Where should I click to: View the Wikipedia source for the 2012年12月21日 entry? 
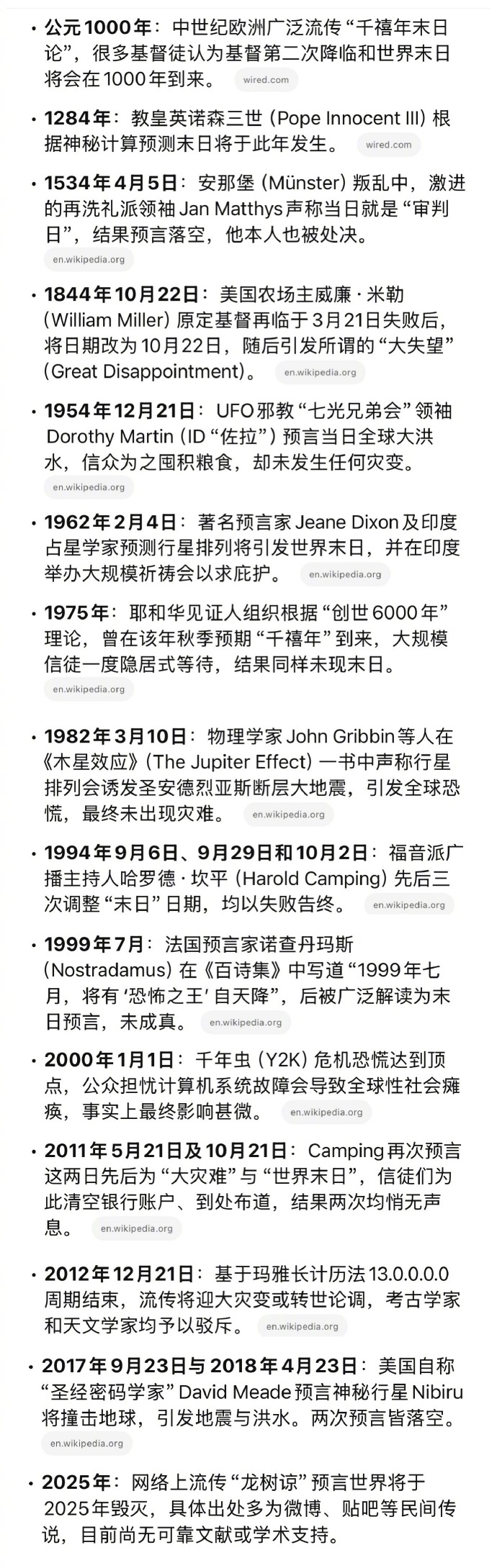pos(302,1326)
